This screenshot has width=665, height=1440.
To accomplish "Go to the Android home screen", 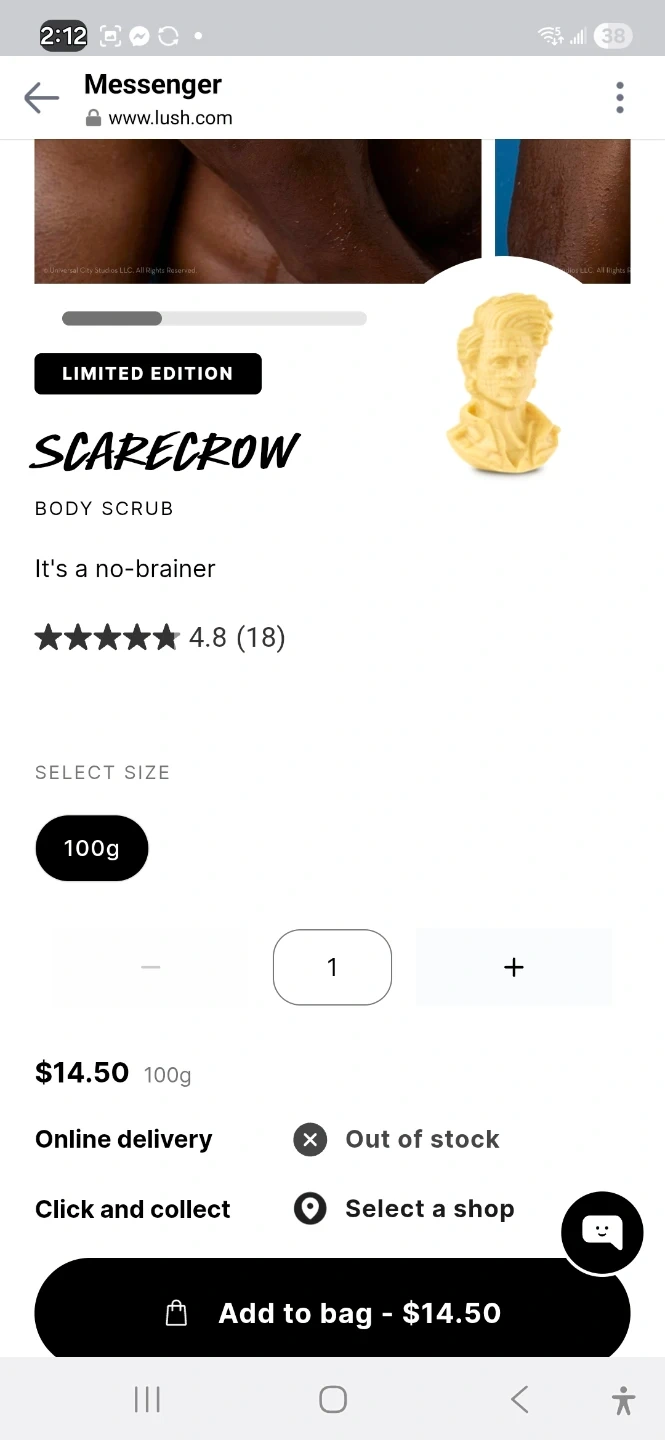I will pos(332,1399).
